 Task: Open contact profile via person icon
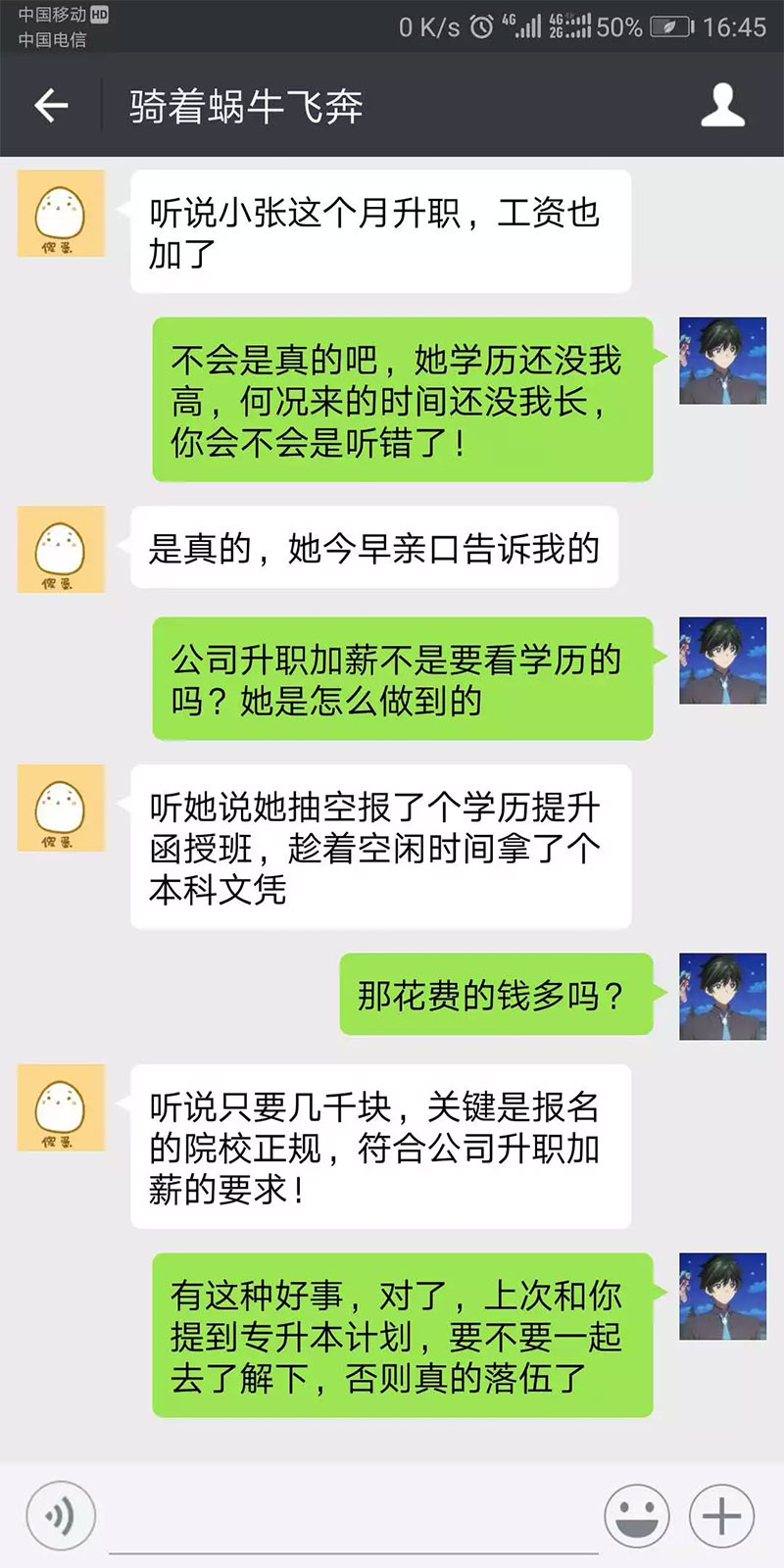point(722,105)
